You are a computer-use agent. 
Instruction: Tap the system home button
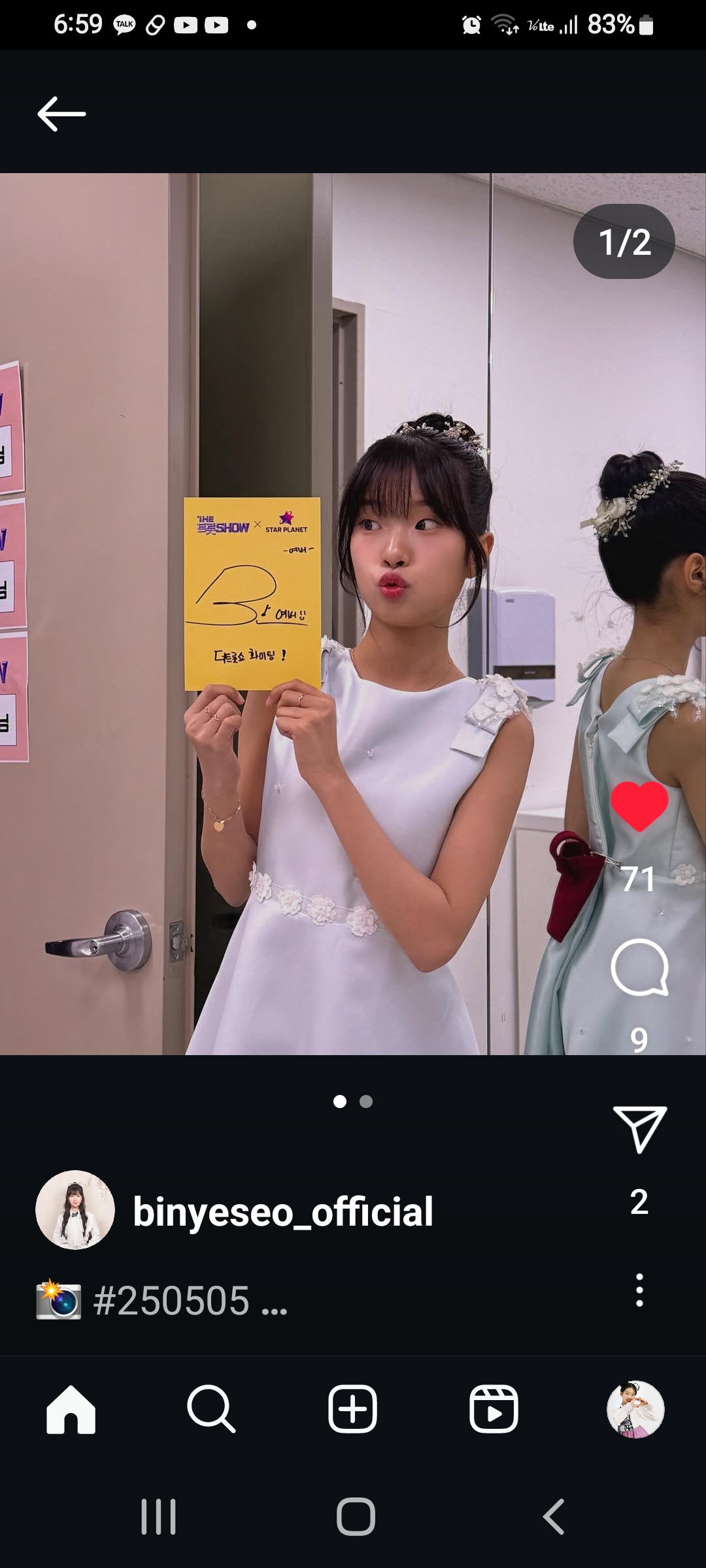tap(356, 1516)
